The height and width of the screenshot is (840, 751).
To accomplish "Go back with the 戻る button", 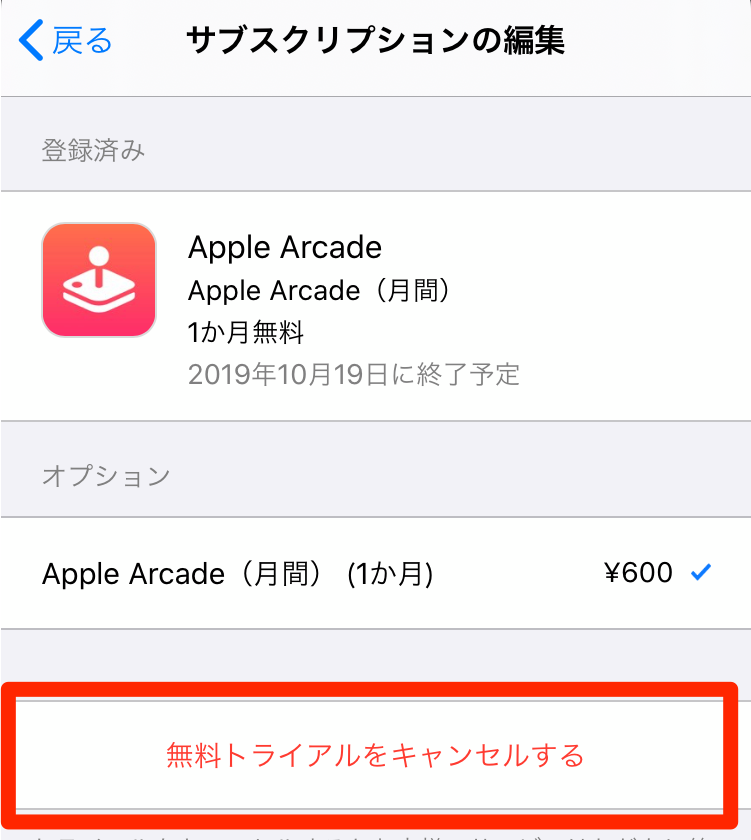I will pos(66,41).
